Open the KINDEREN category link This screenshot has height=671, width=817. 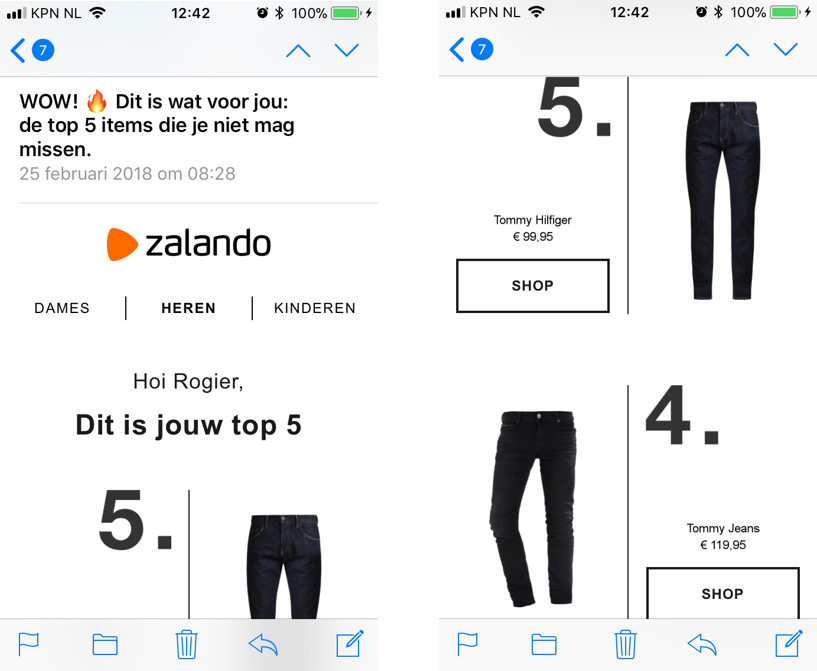[315, 308]
